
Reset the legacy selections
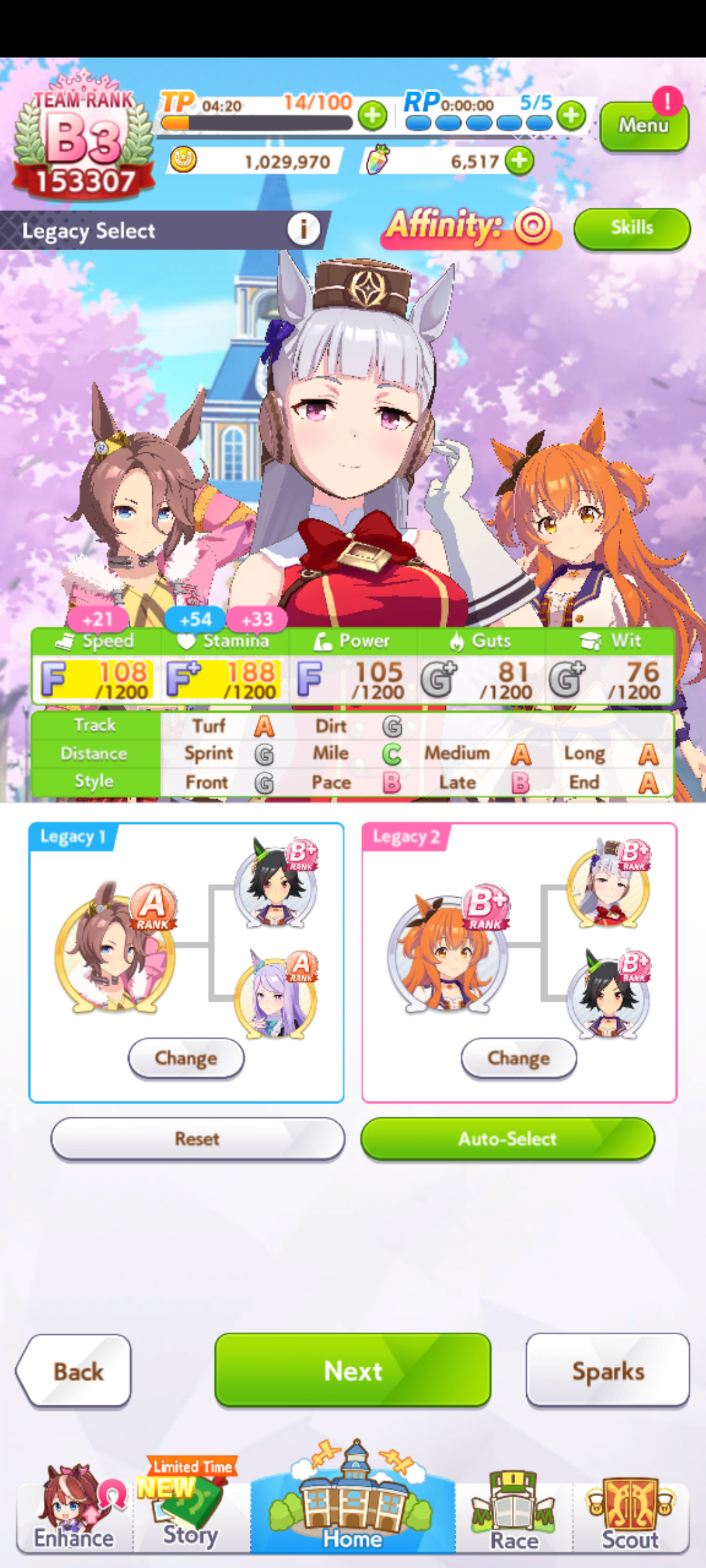click(197, 1139)
